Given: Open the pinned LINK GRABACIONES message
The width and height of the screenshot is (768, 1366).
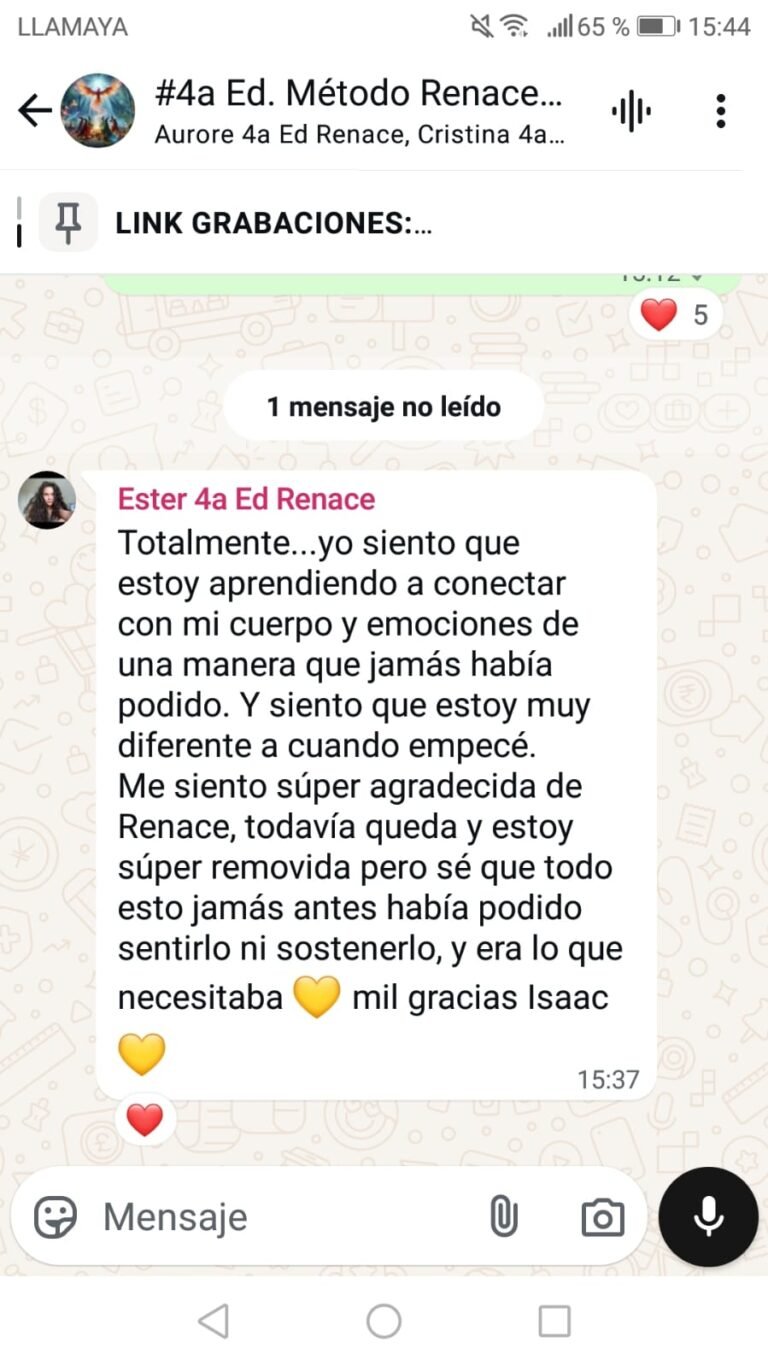Looking at the screenshot, I should click(x=272, y=223).
